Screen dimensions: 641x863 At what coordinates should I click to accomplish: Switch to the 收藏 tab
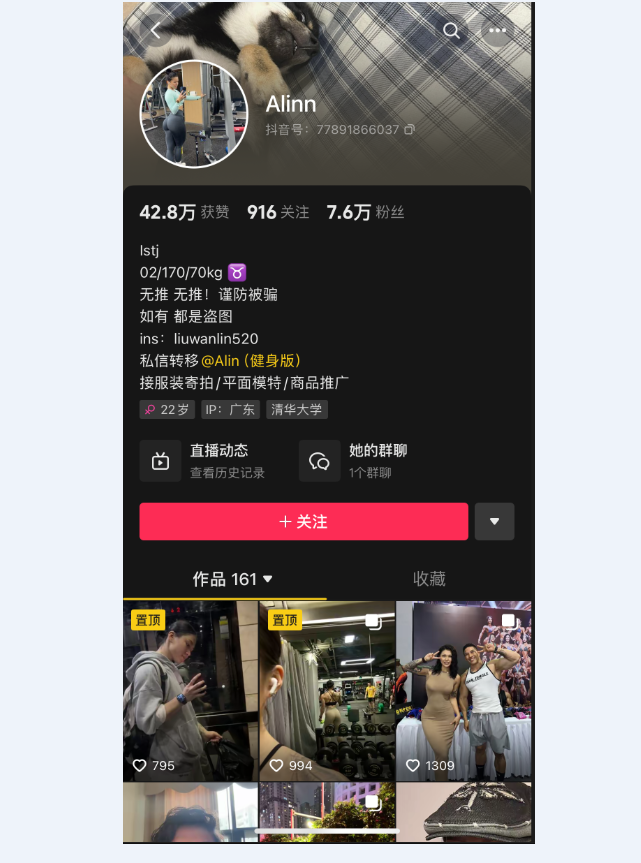pos(429,579)
